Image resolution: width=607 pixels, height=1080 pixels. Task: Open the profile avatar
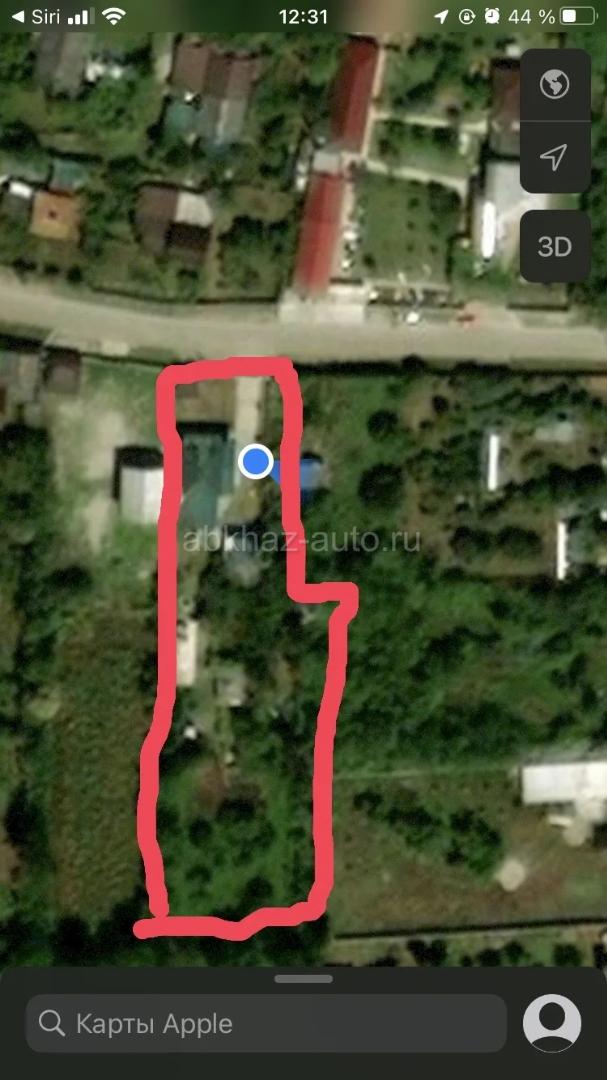552,1023
